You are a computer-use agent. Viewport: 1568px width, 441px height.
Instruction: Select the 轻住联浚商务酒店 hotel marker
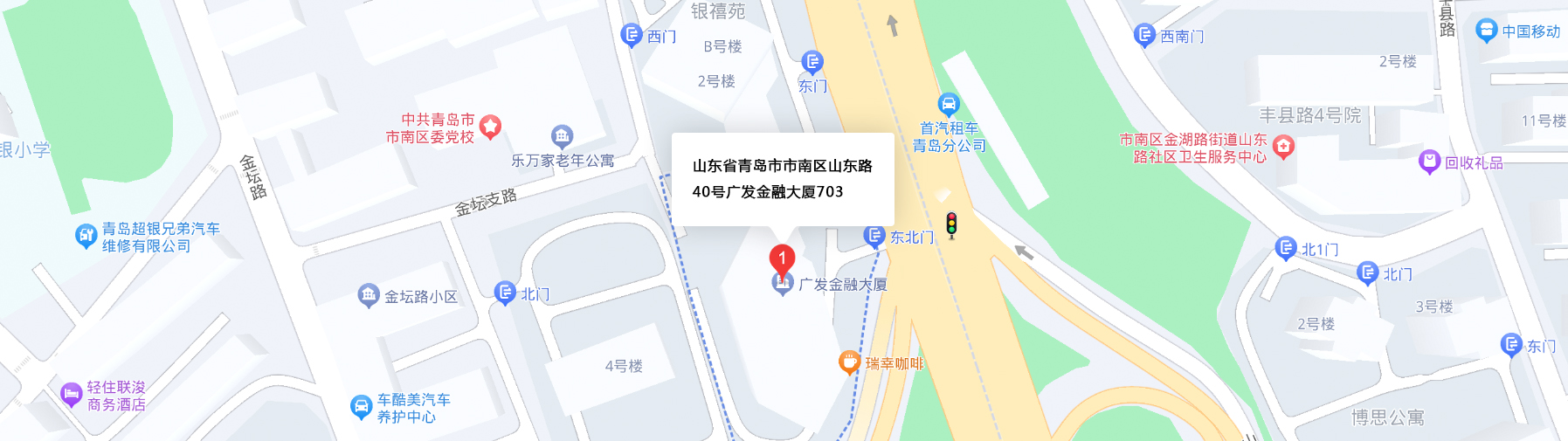pos(72,395)
